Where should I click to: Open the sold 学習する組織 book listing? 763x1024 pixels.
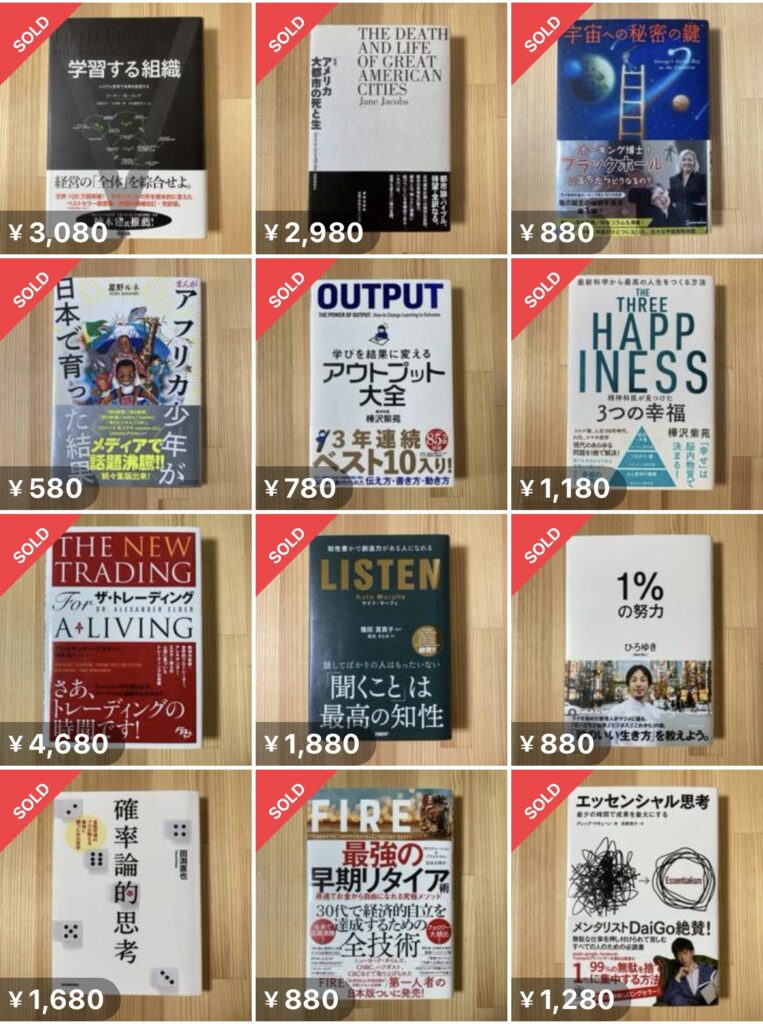pyautogui.click(x=126, y=125)
